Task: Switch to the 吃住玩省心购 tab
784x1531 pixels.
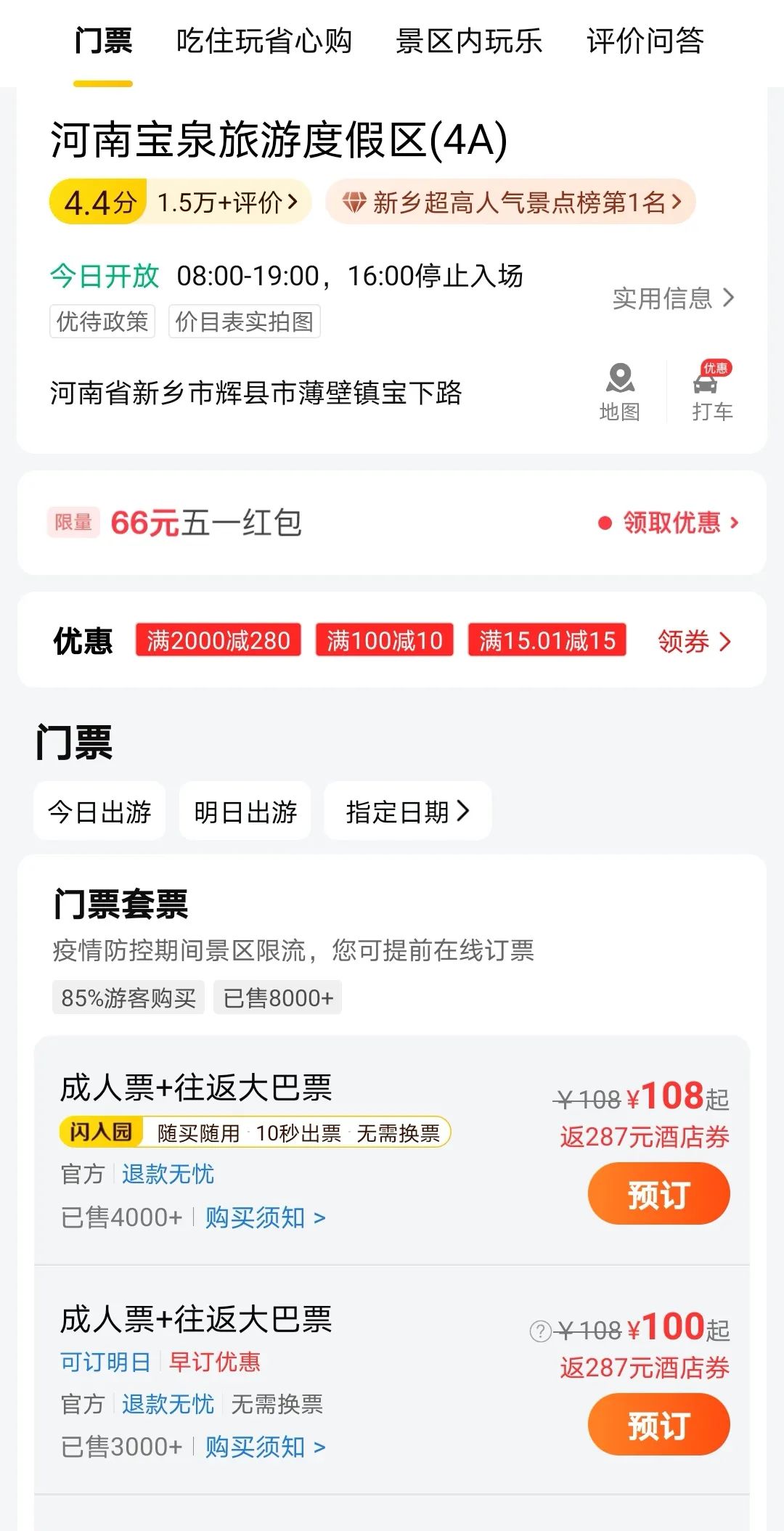Action: pos(264,41)
